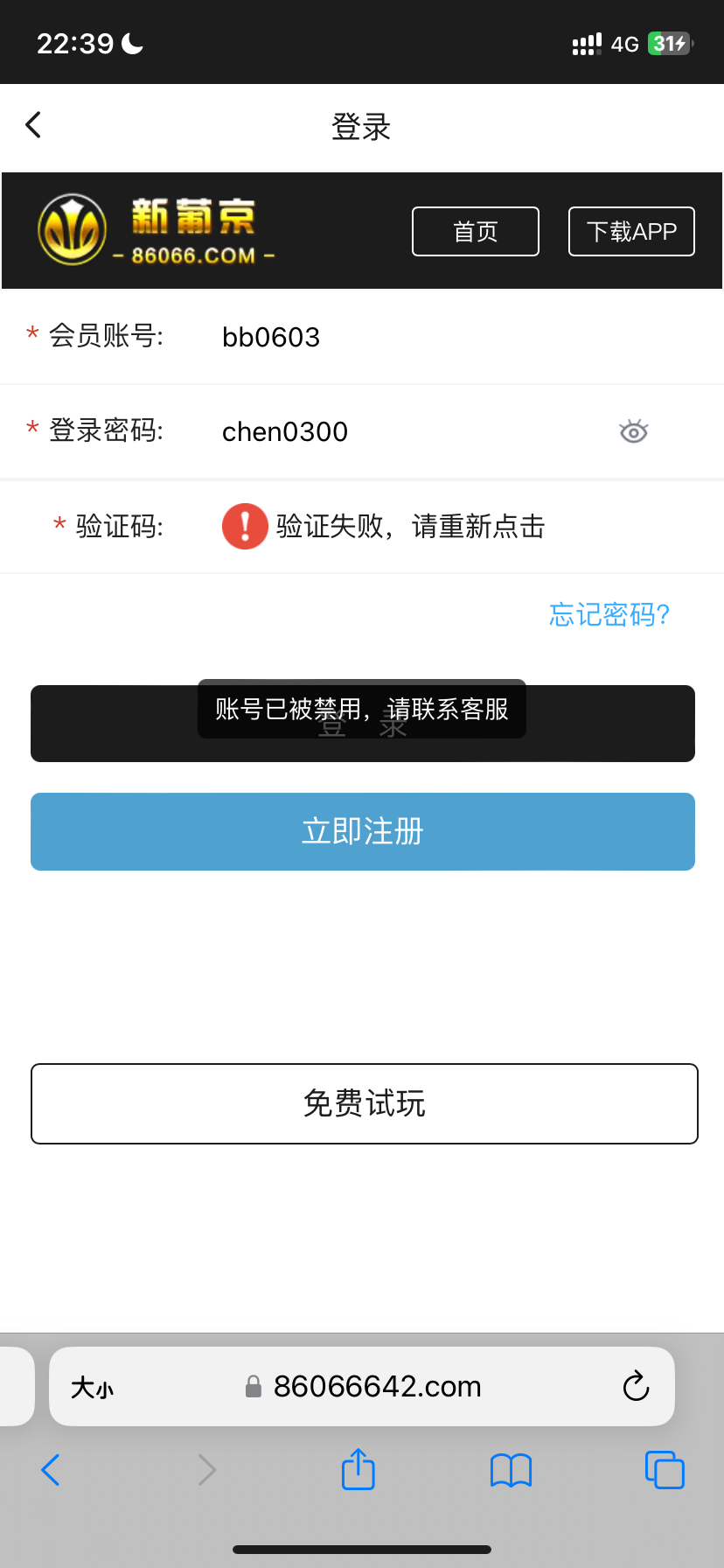Start 免费试玩 free trial
Screen dimensions: 724x1568
(364, 1103)
